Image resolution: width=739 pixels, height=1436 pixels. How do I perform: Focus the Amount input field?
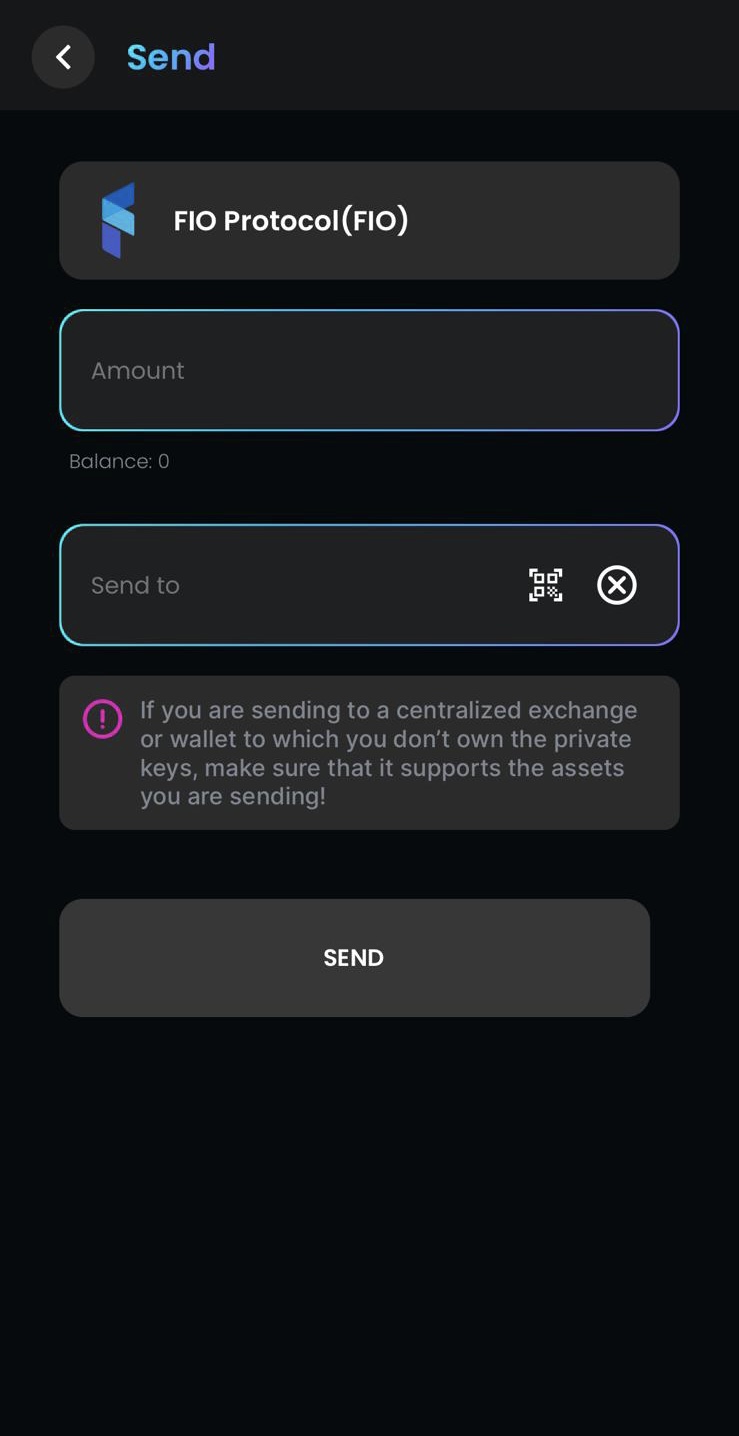tap(369, 370)
